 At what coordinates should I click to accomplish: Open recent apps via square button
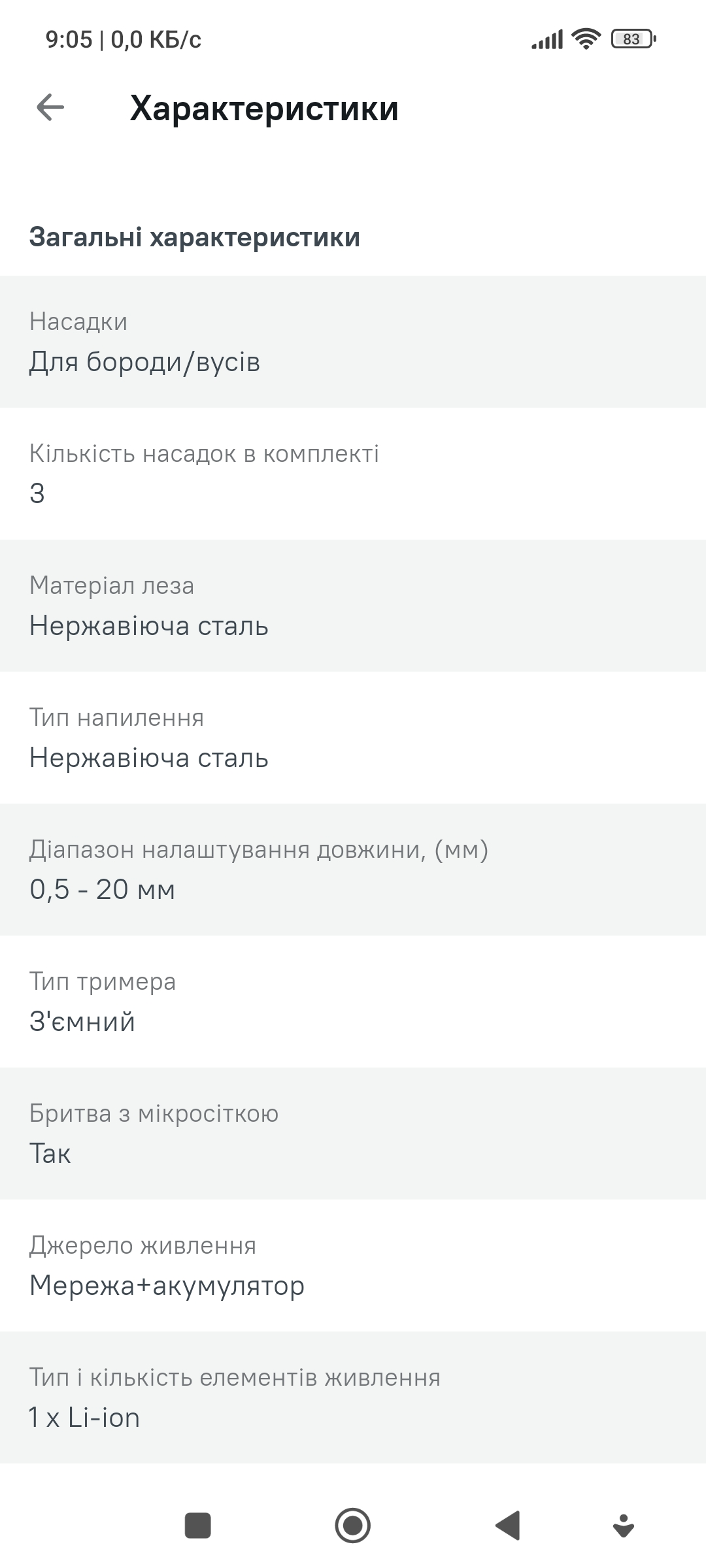(x=198, y=1526)
